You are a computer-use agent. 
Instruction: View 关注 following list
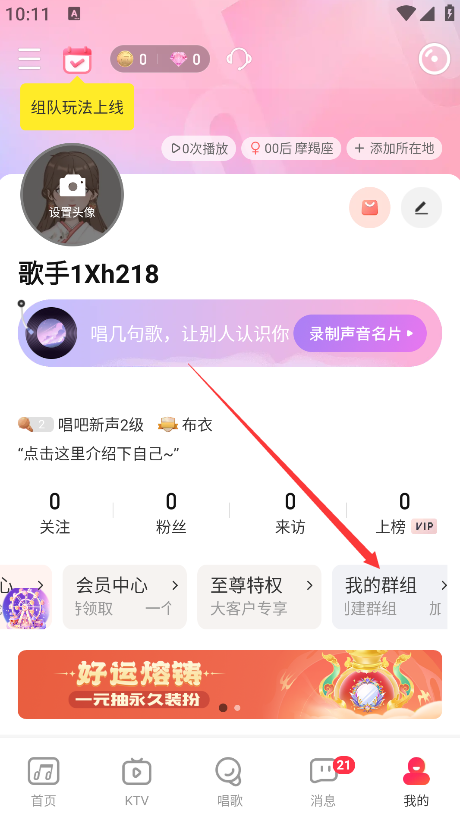tap(55, 513)
